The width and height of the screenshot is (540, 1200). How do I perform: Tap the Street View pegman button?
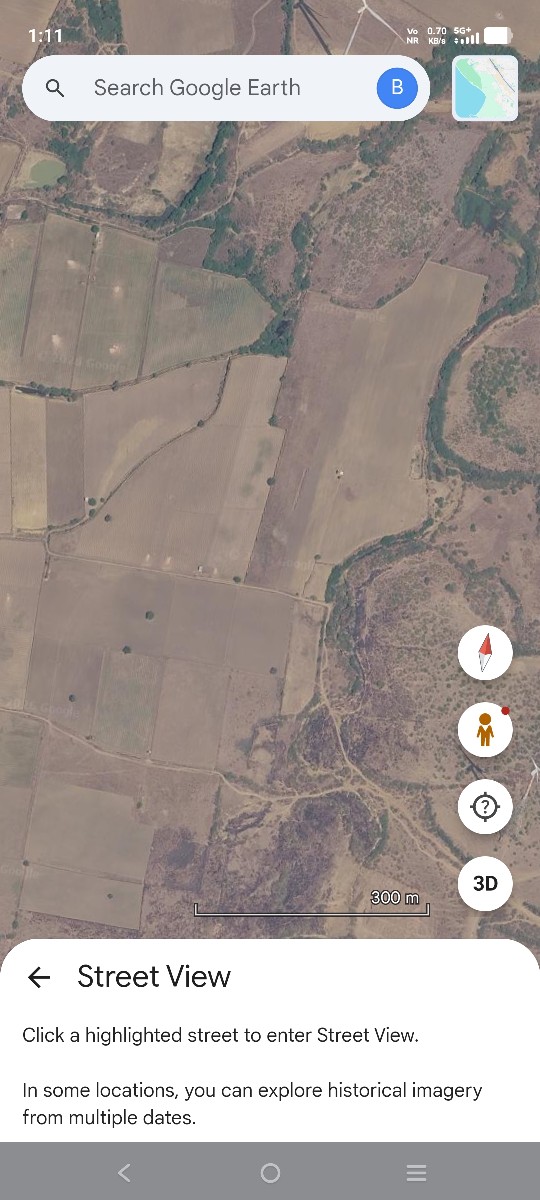pyautogui.click(x=485, y=730)
